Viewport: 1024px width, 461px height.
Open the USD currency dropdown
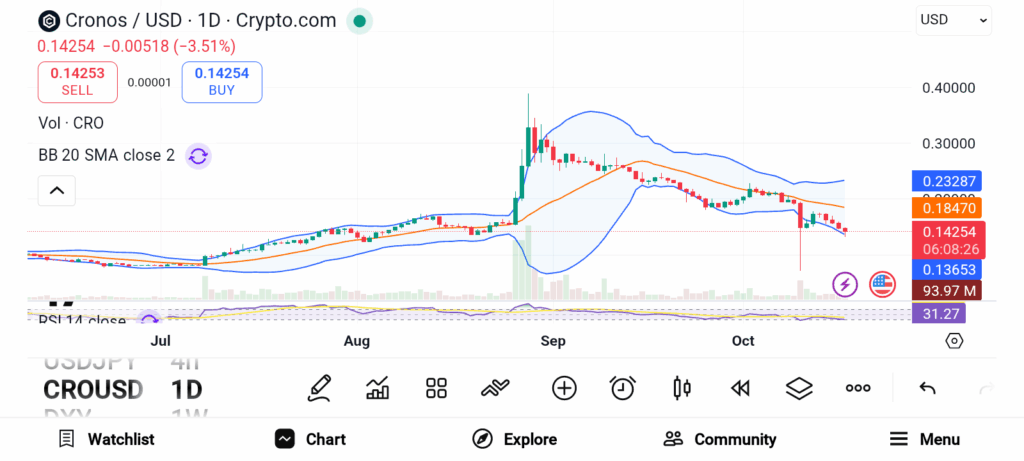pyautogui.click(x=953, y=20)
